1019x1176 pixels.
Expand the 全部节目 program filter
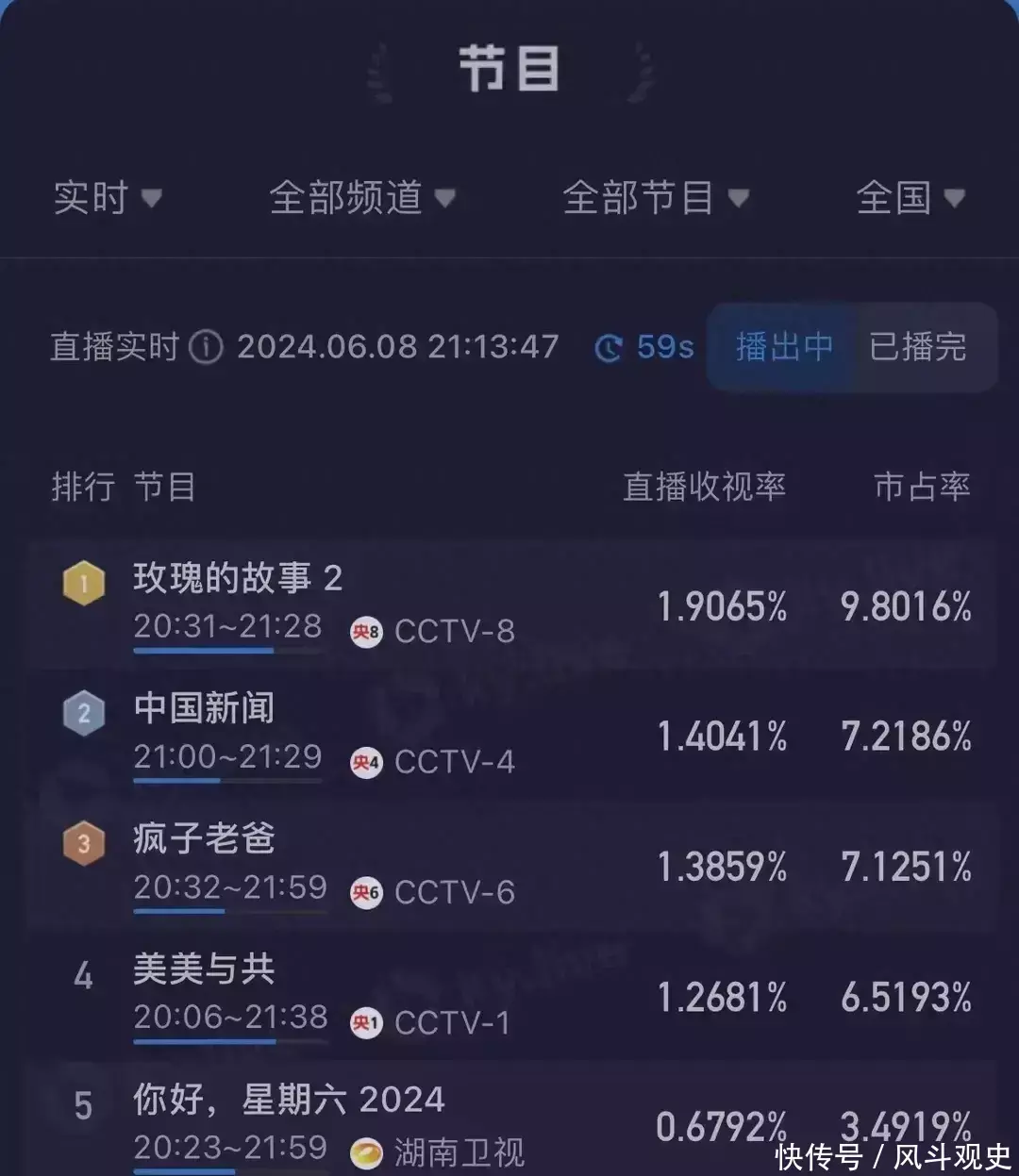coord(655,198)
